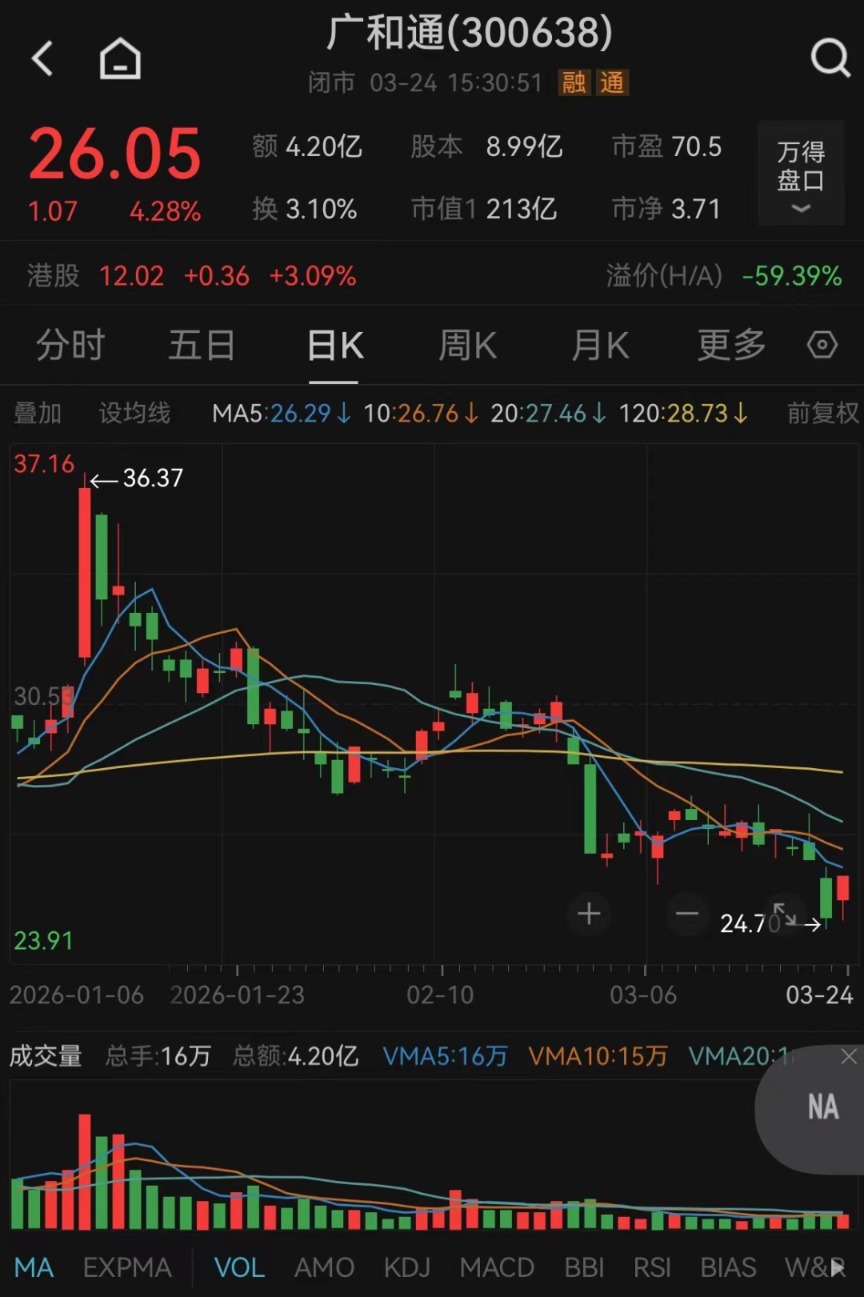Image resolution: width=864 pixels, height=1297 pixels.
Task: Open 设均线 moving average settings
Action: [135, 413]
